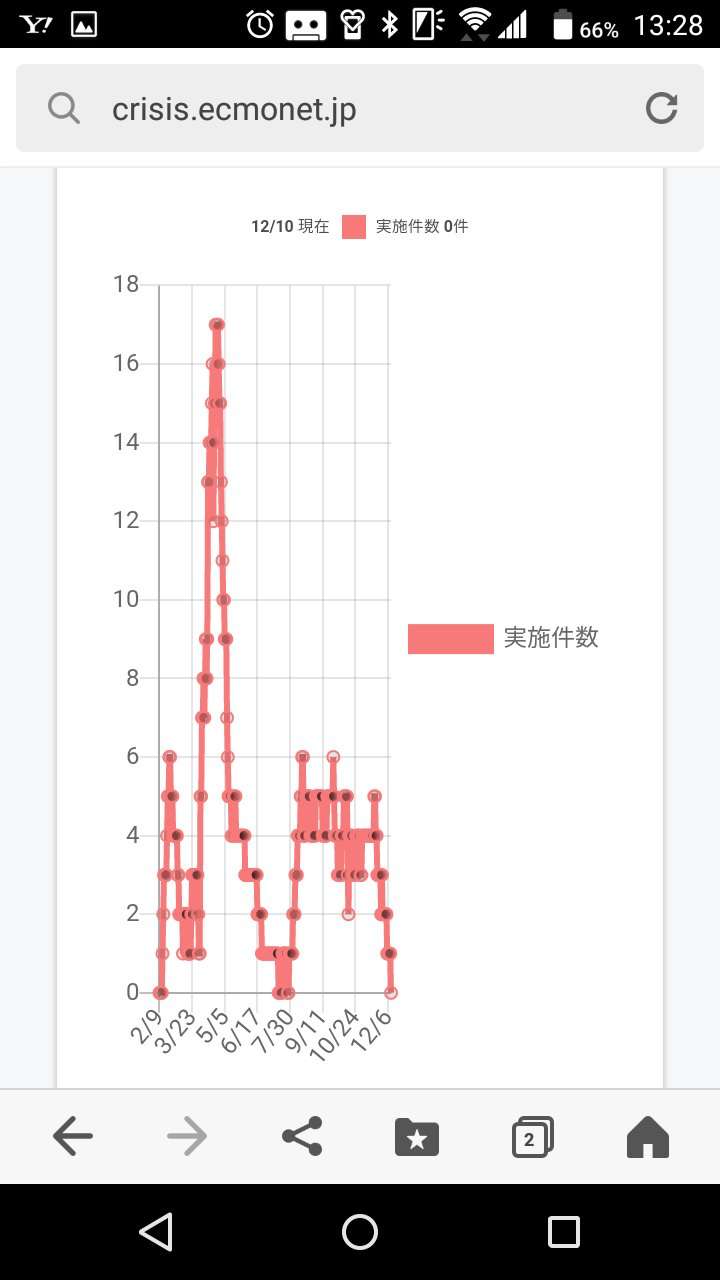Go back to the previous page
The width and height of the screenshot is (720, 1280).
click(x=72, y=1136)
